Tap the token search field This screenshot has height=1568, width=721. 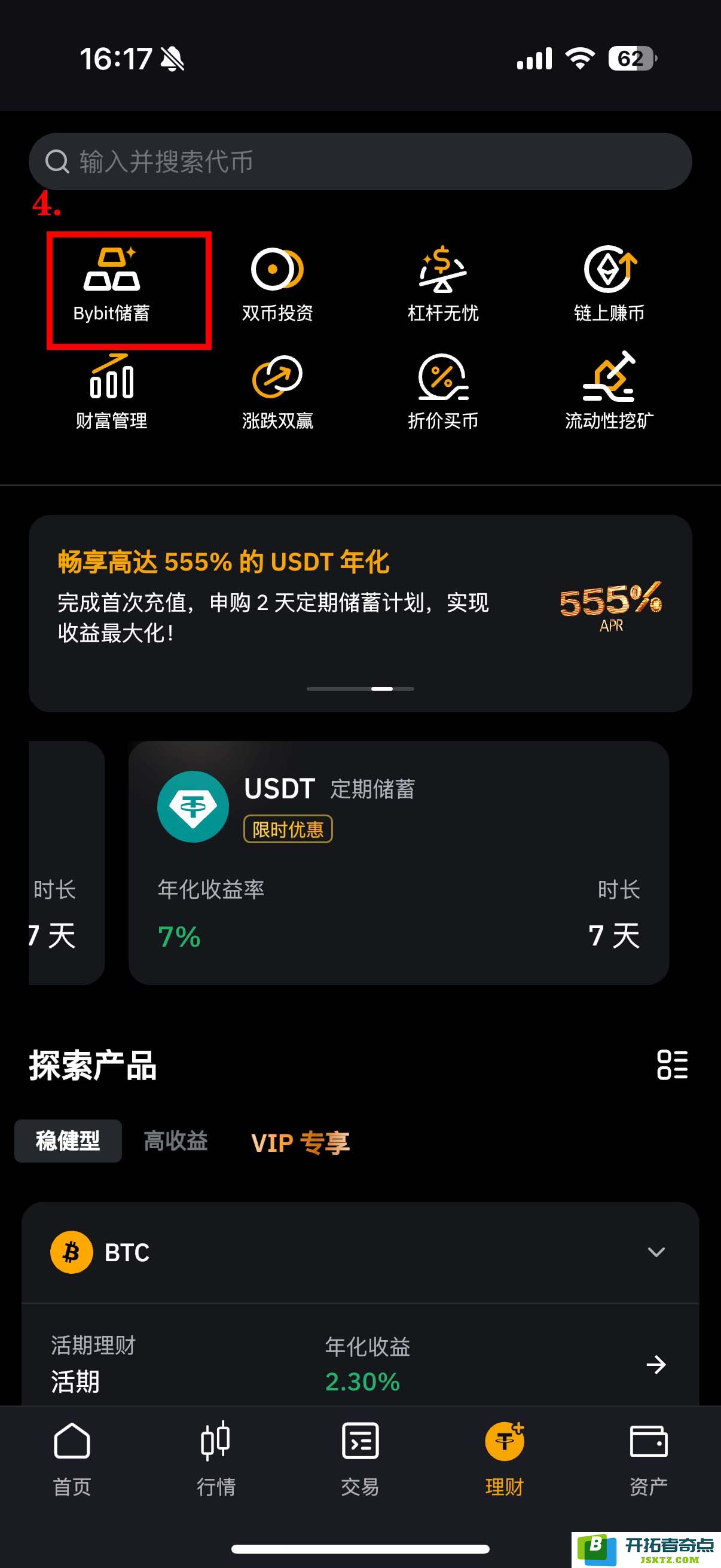360,161
